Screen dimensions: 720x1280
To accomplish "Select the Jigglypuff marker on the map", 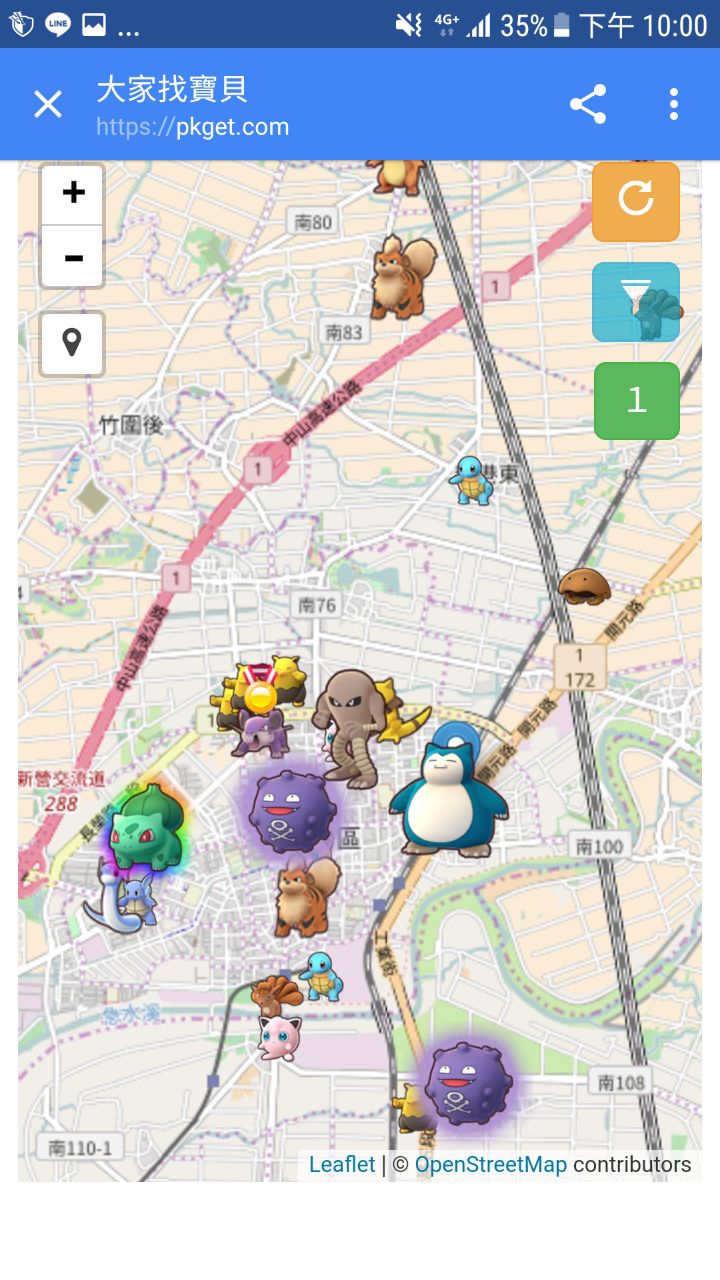I will click(x=278, y=1037).
